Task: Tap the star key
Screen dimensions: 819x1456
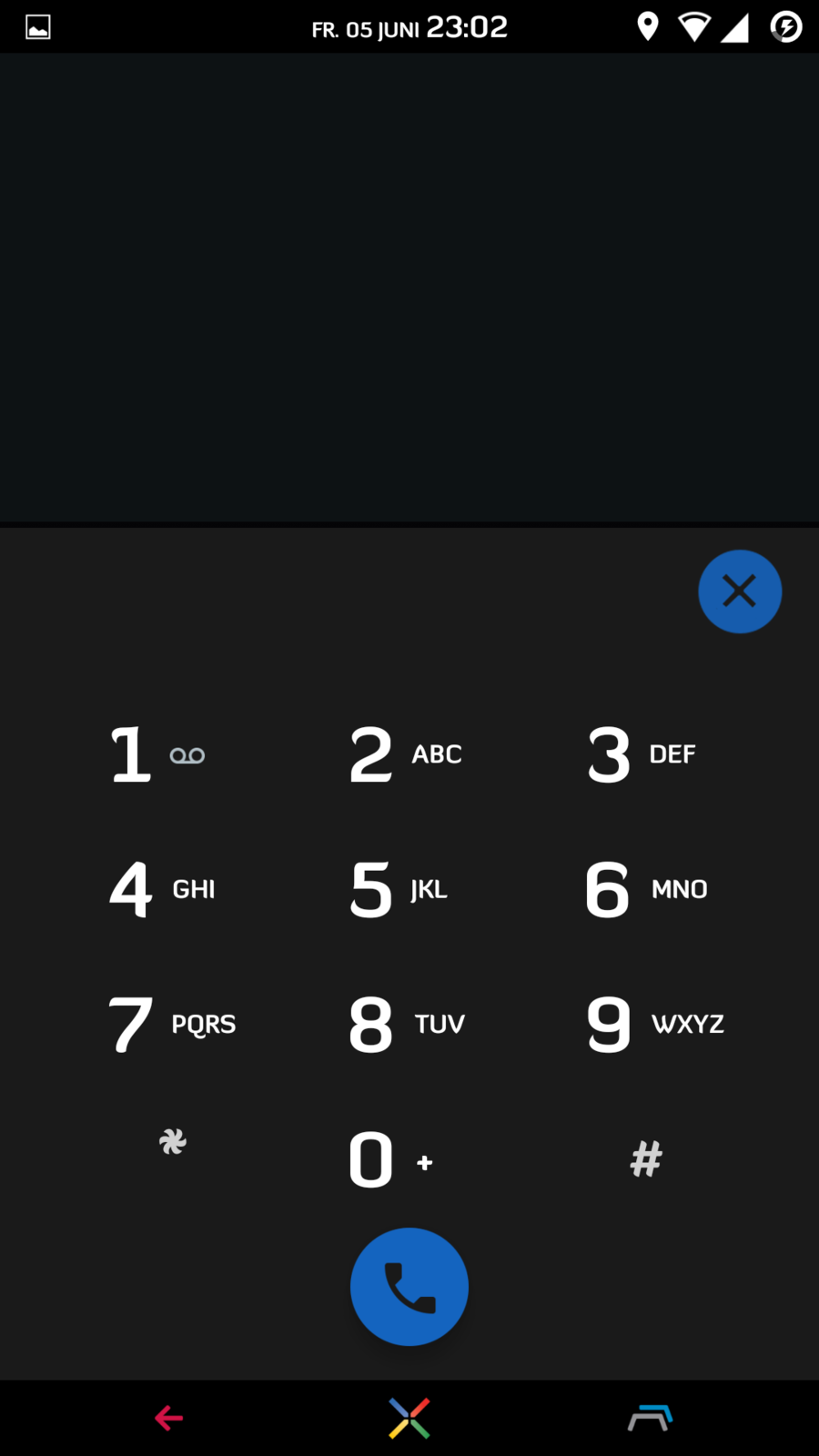Action: click(172, 1142)
